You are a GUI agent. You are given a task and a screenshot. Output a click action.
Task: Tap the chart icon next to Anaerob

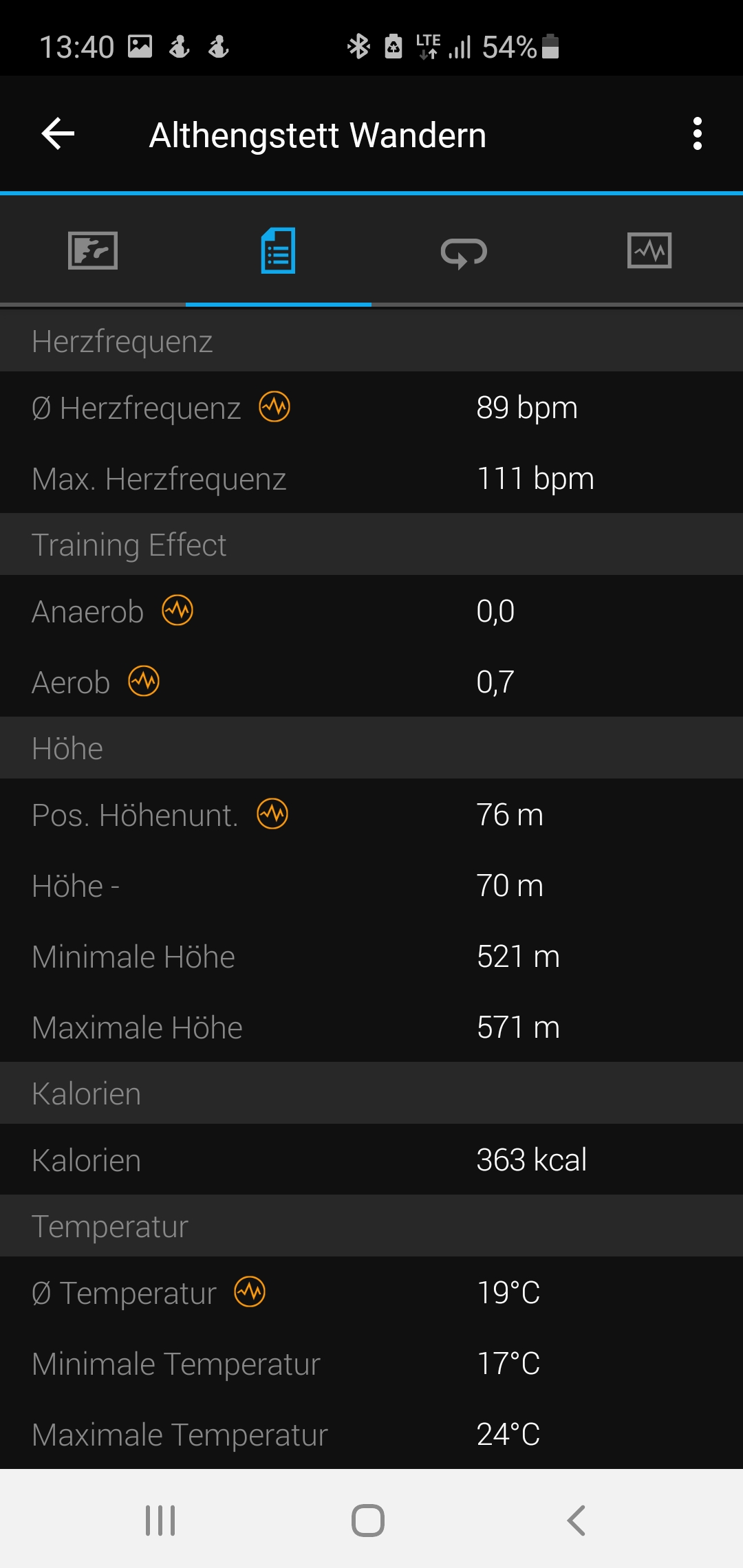[177, 610]
